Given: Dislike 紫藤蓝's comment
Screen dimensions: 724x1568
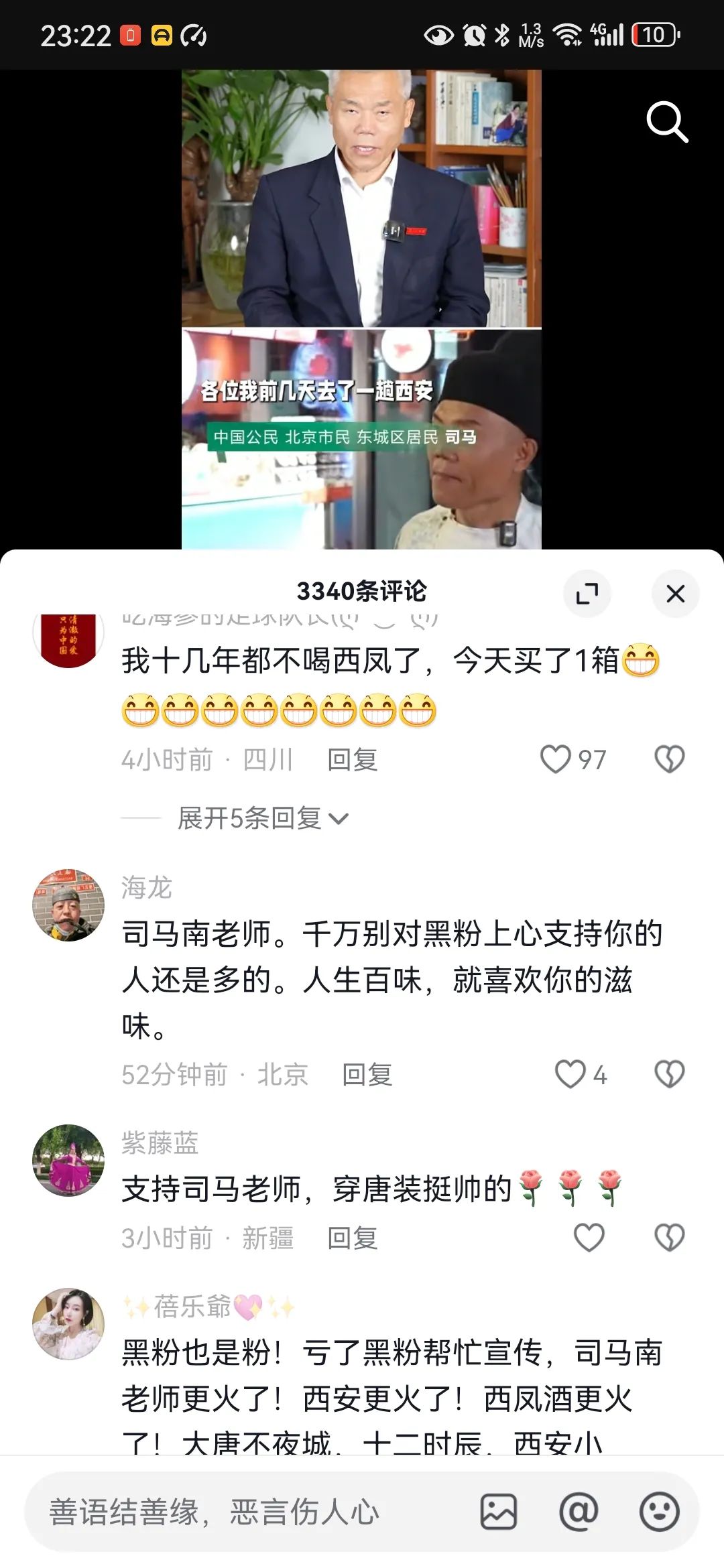Looking at the screenshot, I should tap(669, 1238).
